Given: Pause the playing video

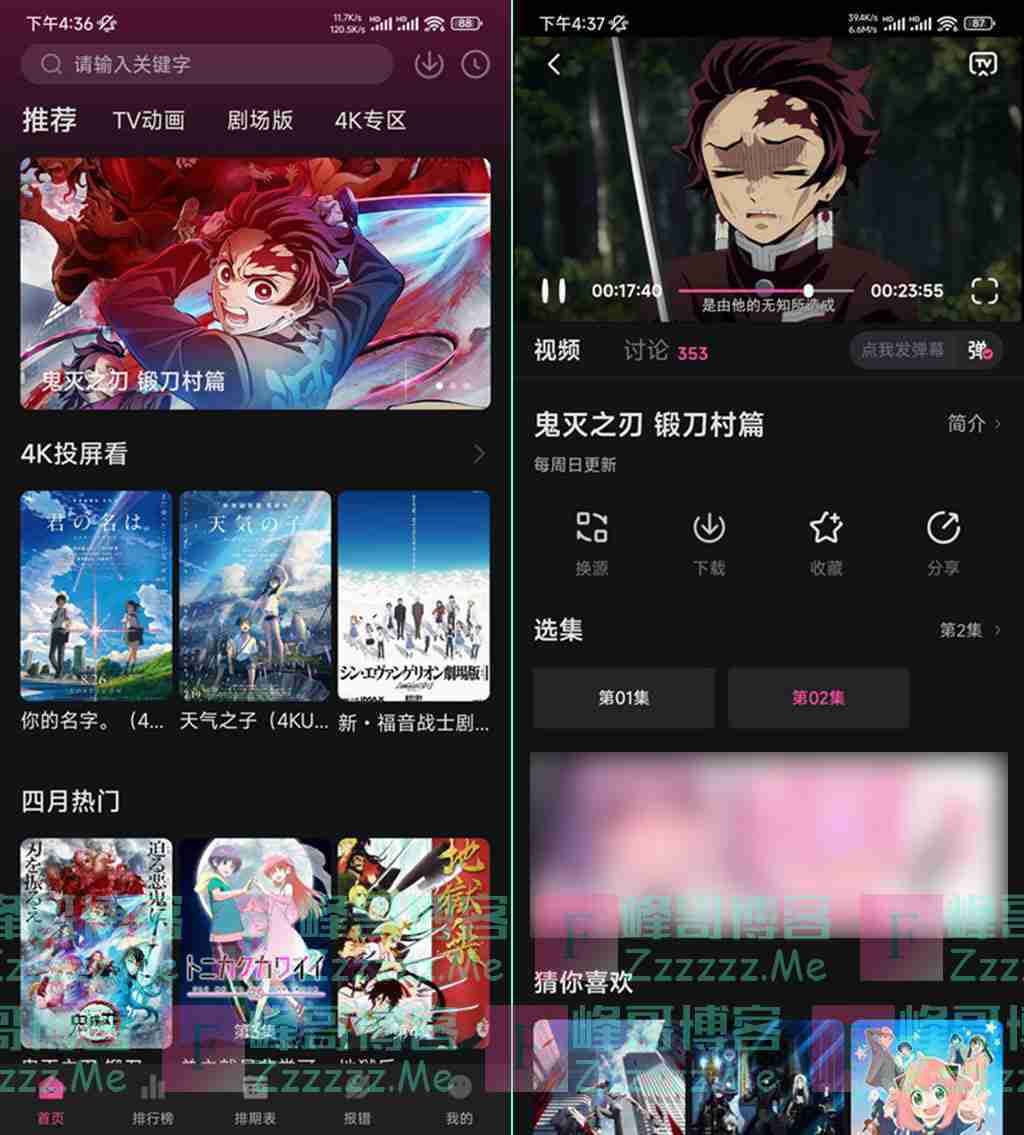Looking at the screenshot, I should pyautogui.click(x=553, y=291).
